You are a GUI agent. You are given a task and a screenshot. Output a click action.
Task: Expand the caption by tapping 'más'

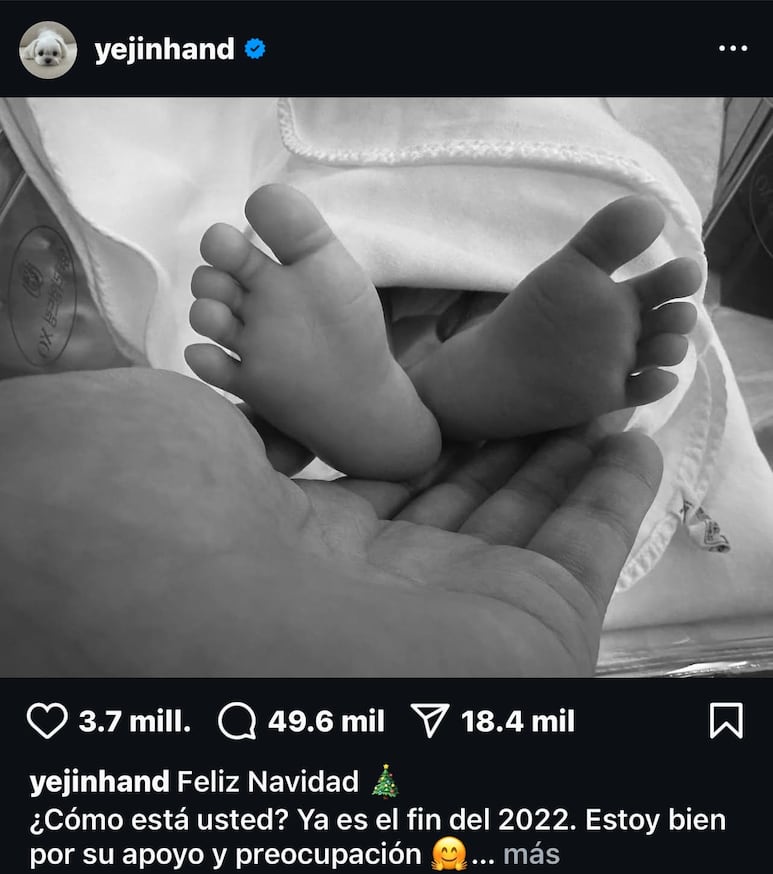[531, 855]
